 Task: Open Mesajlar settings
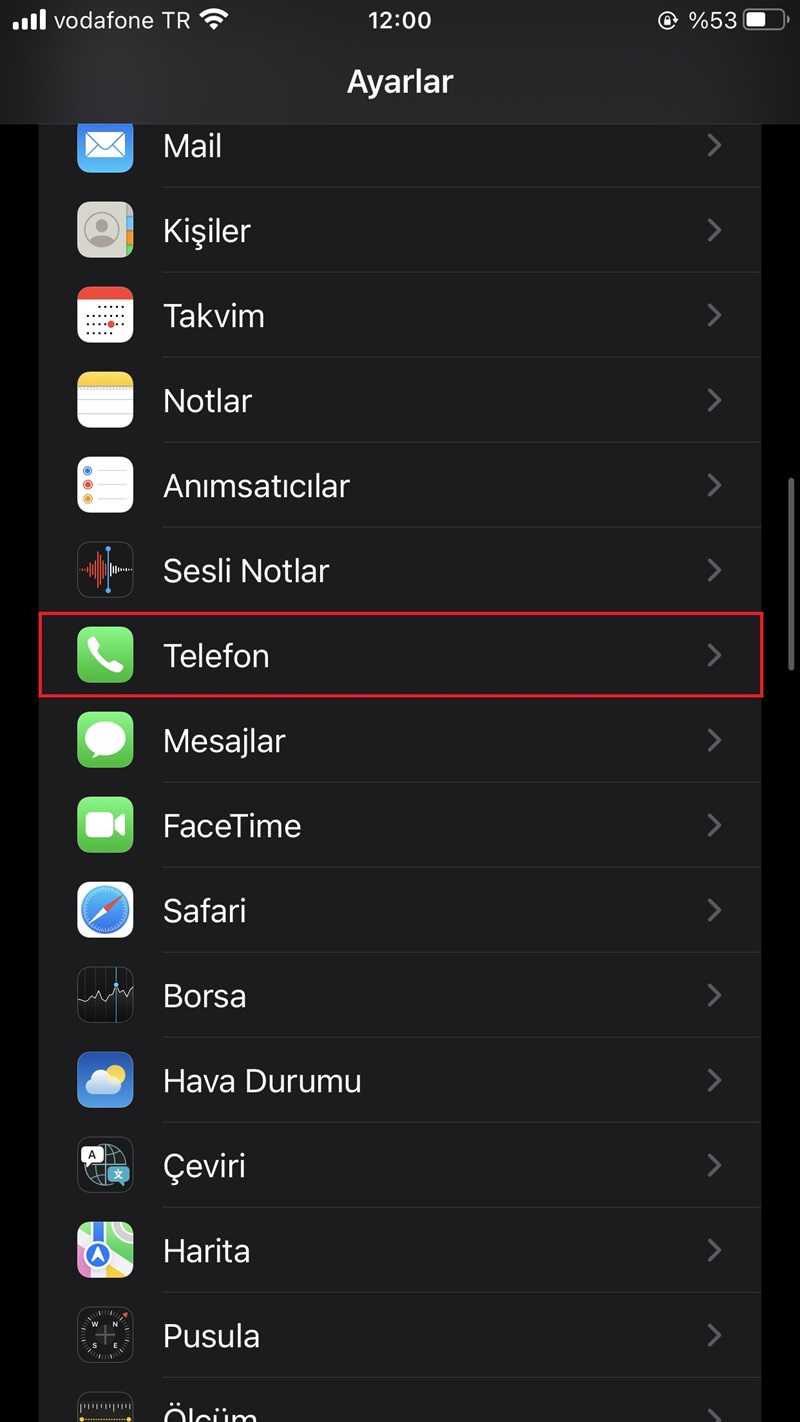tap(400, 741)
